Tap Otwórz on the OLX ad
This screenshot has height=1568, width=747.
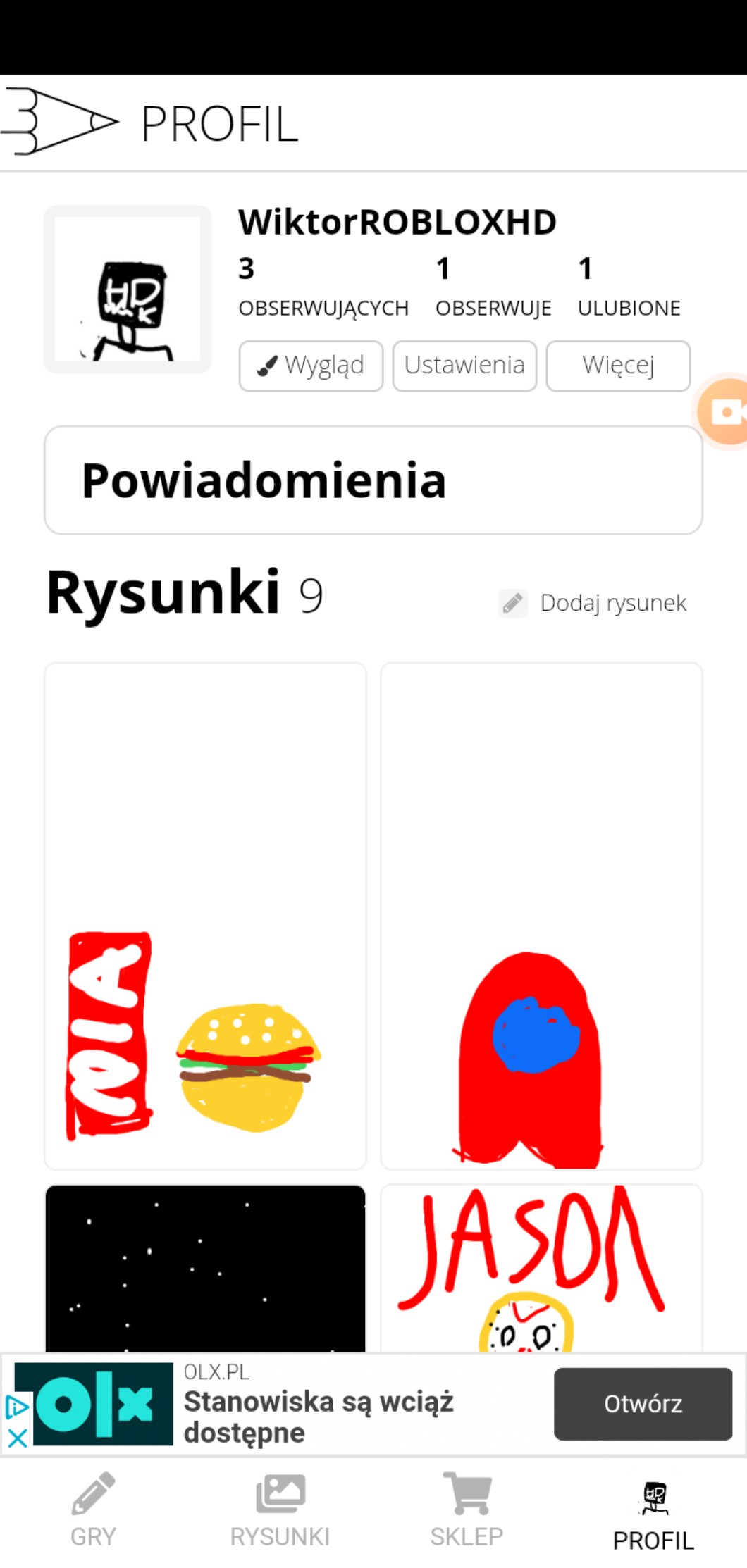643,1404
